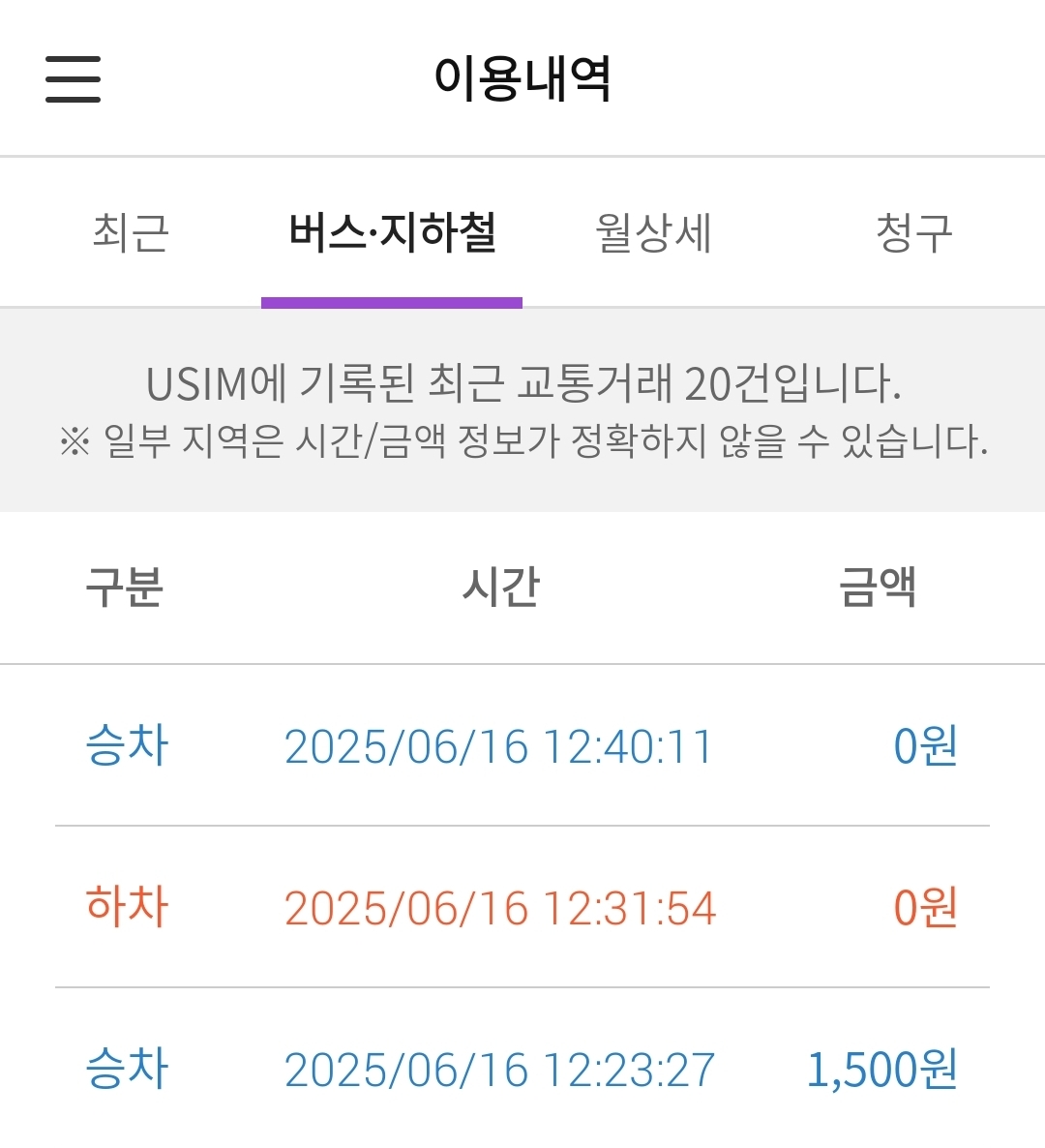This screenshot has width=1045, height=1148.
Task: Open the hamburger drawer menu
Action: pos(73,78)
